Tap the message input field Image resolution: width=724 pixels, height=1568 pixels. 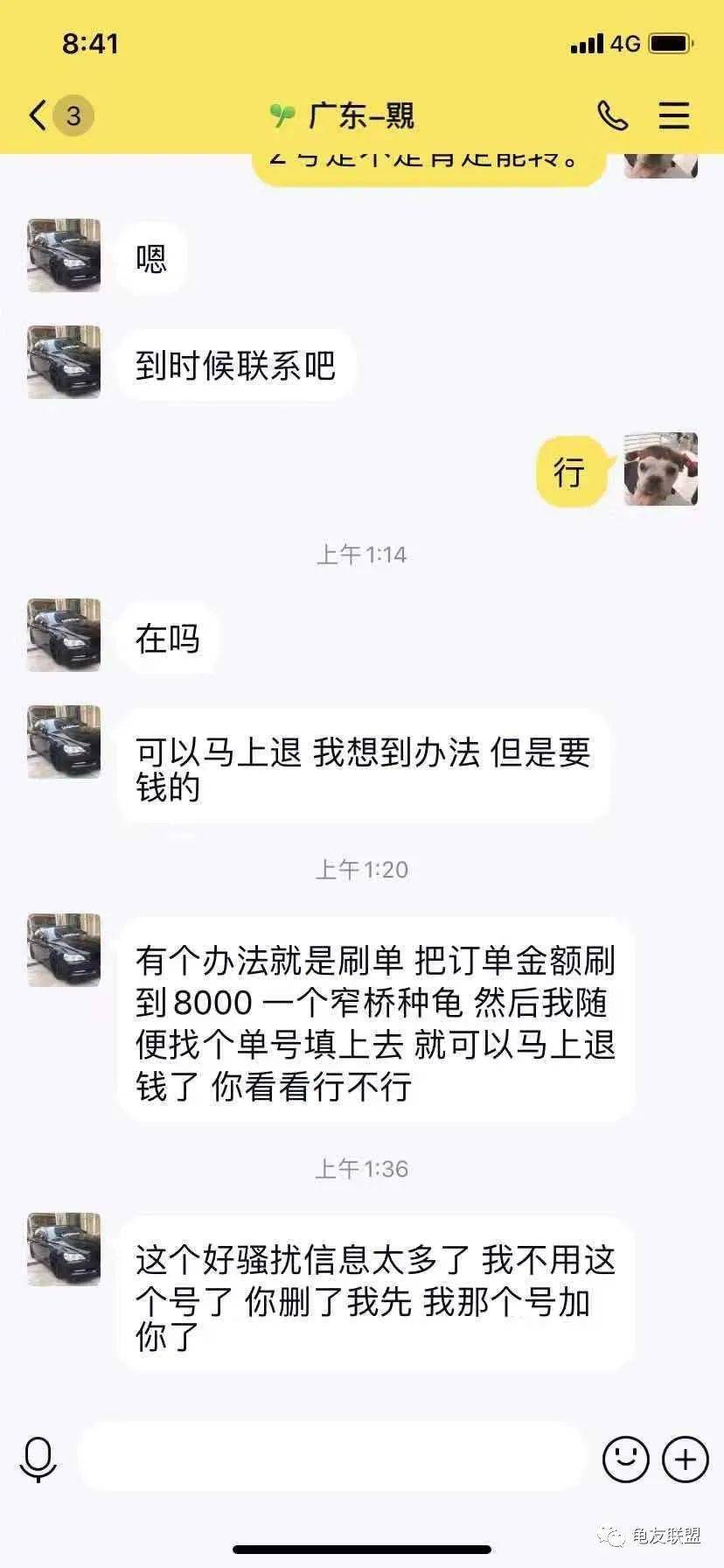331,1457
